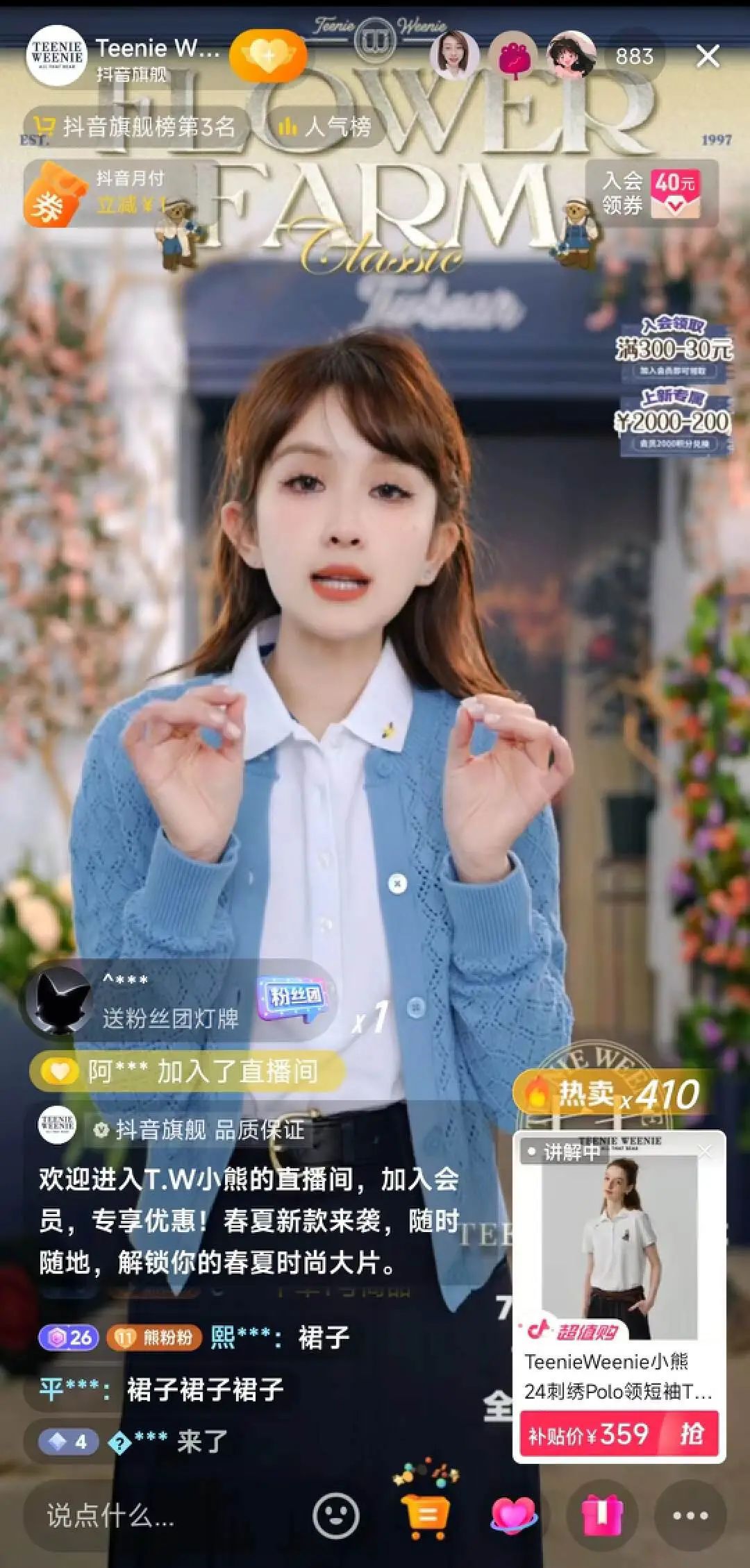
Task: Open the gift panel
Action: (601, 1516)
